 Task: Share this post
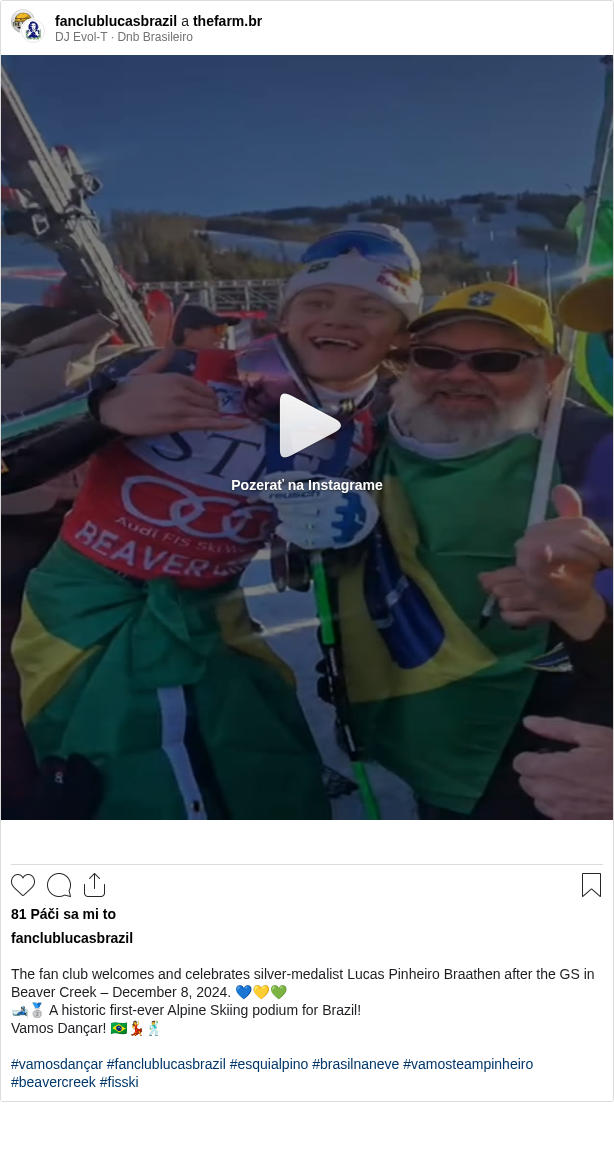(x=94, y=885)
